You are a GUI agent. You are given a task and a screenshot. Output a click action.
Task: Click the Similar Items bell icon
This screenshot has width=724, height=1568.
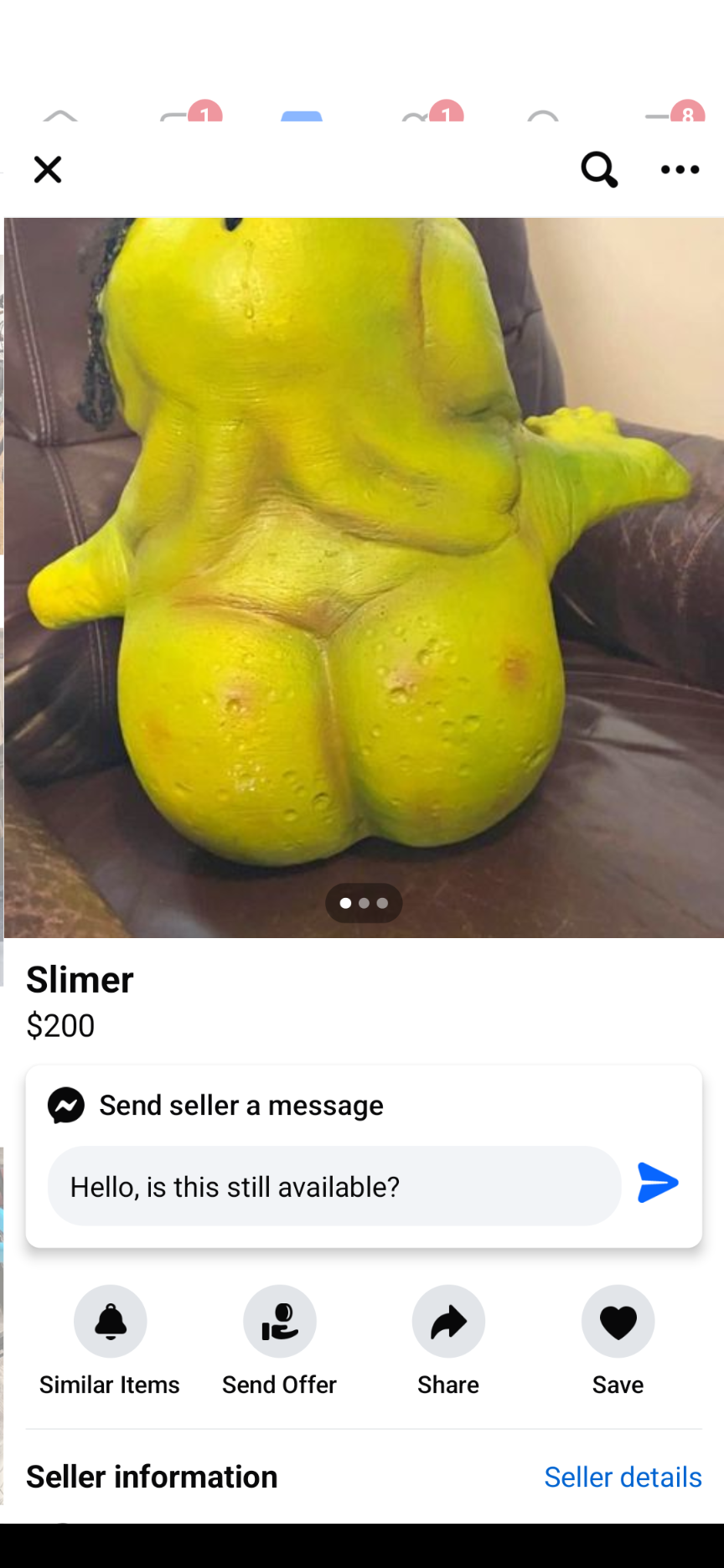[110, 1321]
